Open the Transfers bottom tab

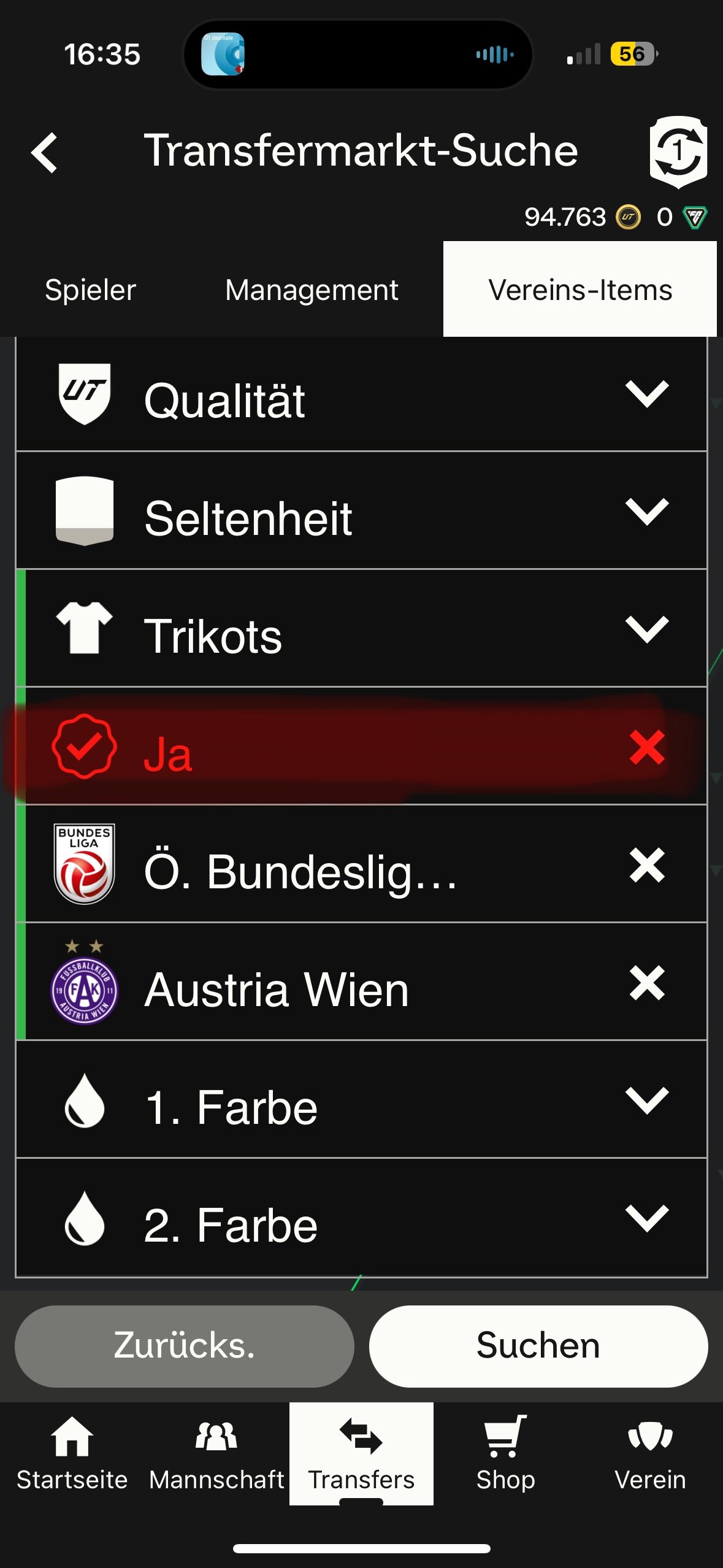(361, 1454)
